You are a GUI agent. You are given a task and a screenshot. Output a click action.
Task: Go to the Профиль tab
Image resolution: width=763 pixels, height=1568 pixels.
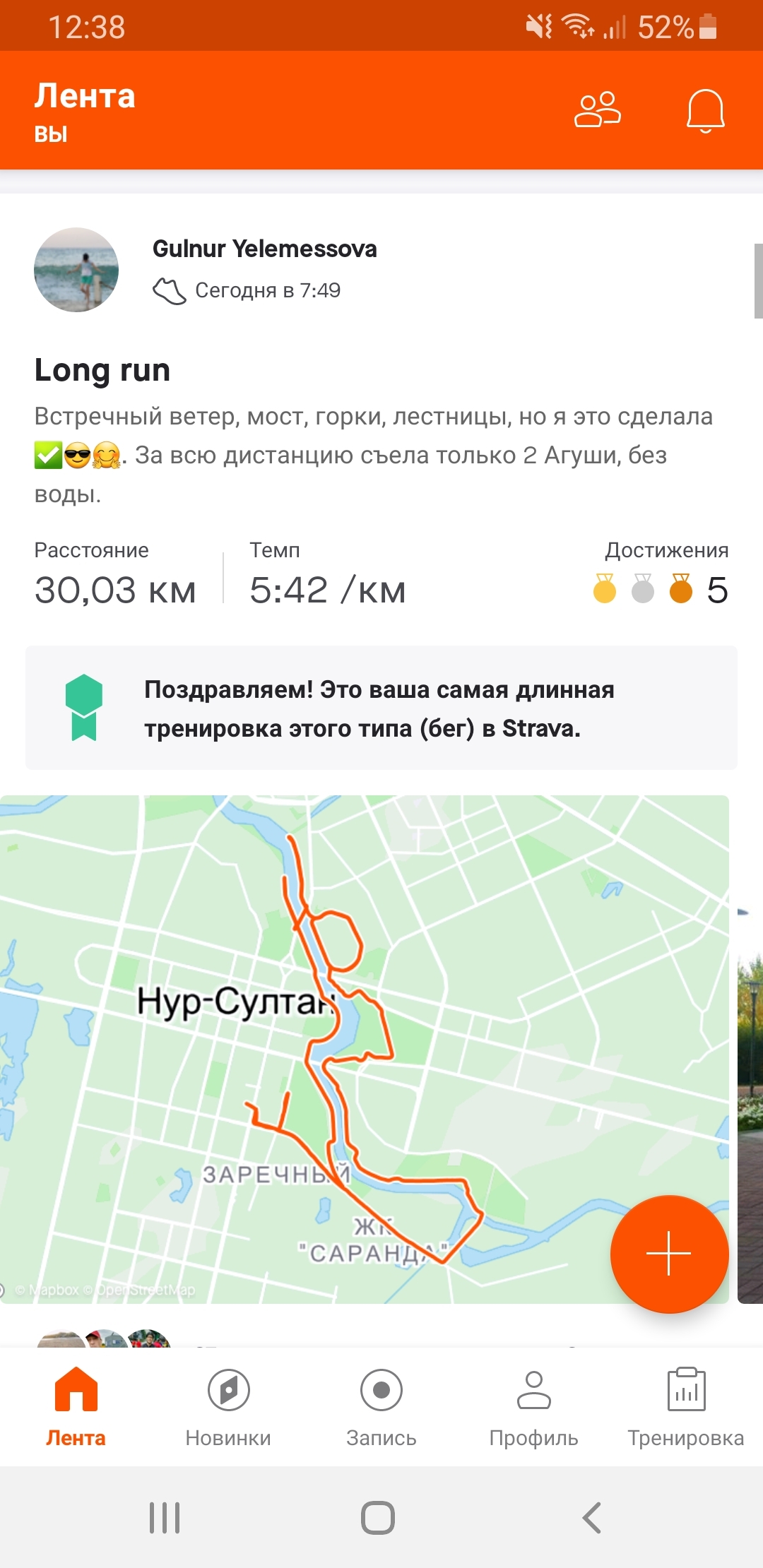[x=533, y=1406]
